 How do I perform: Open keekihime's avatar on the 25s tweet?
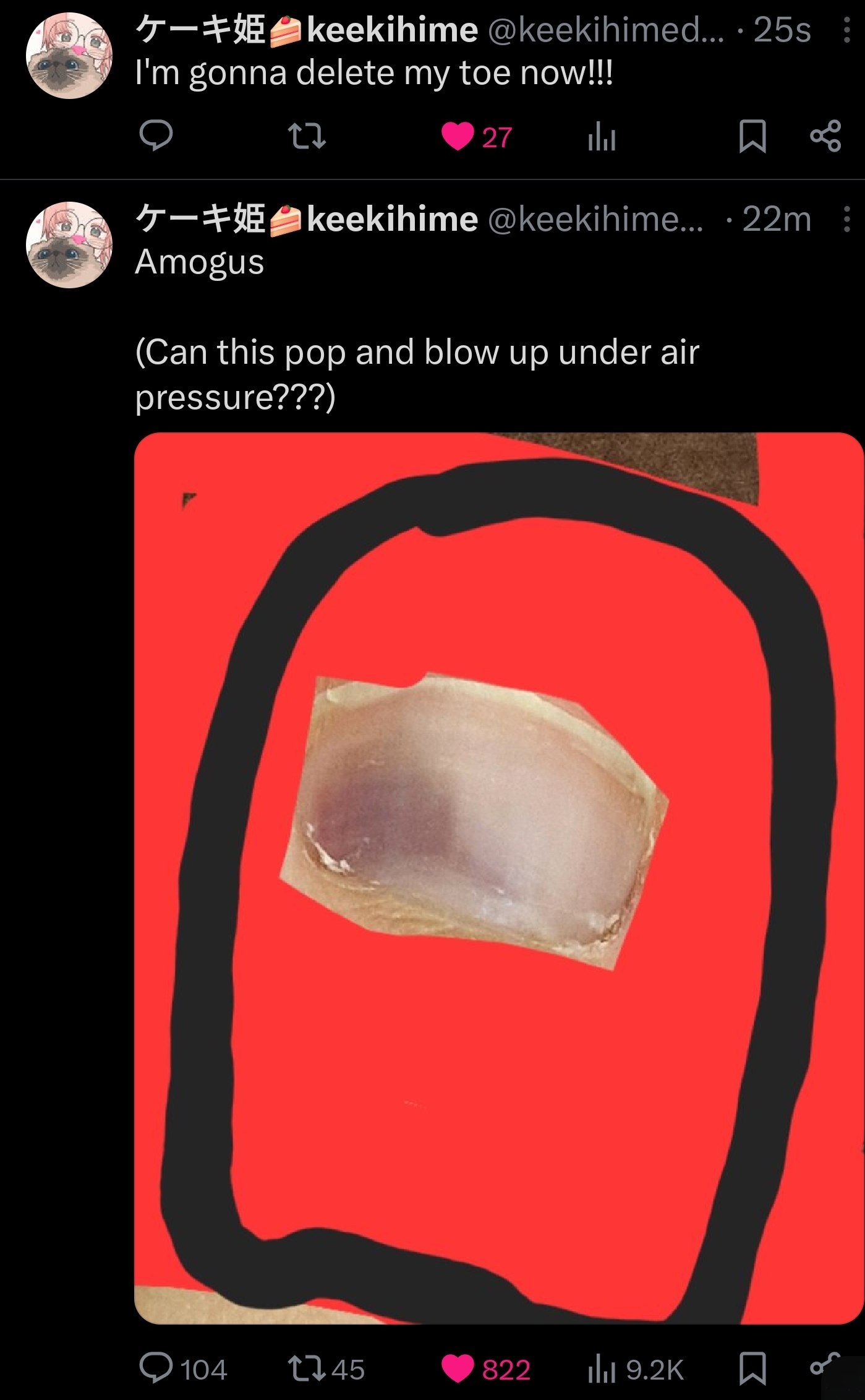69,56
